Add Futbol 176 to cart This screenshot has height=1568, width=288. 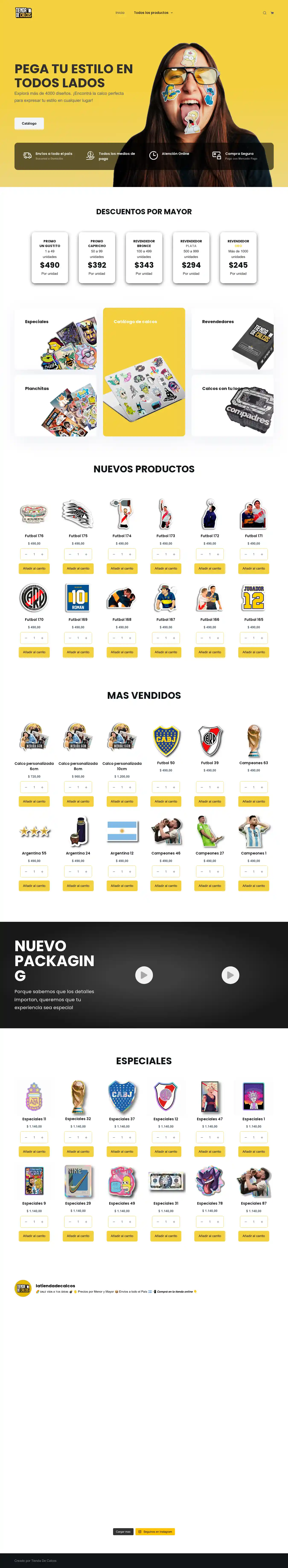coord(34,568)
